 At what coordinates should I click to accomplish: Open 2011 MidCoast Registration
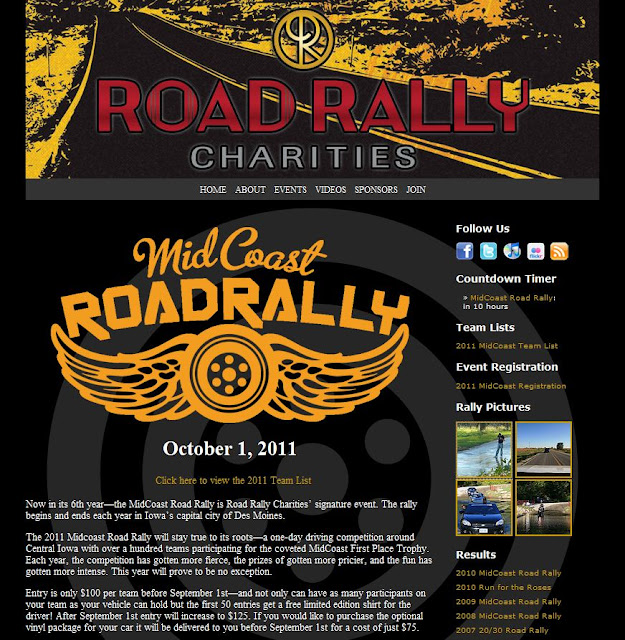[510, 386]
